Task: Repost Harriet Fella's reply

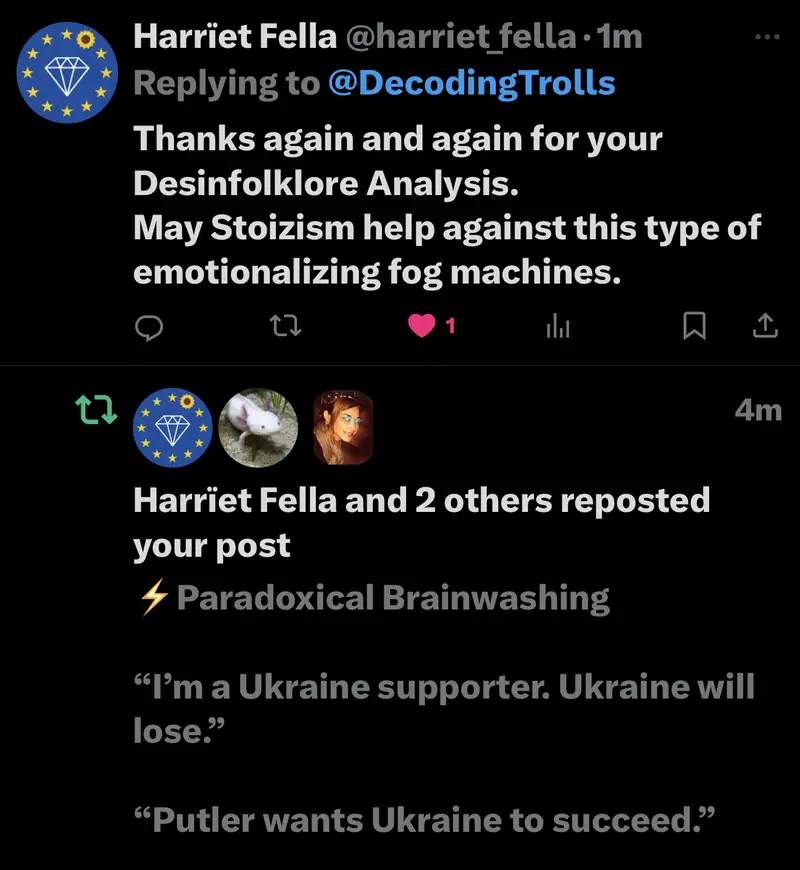Action: (x=286, y=325)
